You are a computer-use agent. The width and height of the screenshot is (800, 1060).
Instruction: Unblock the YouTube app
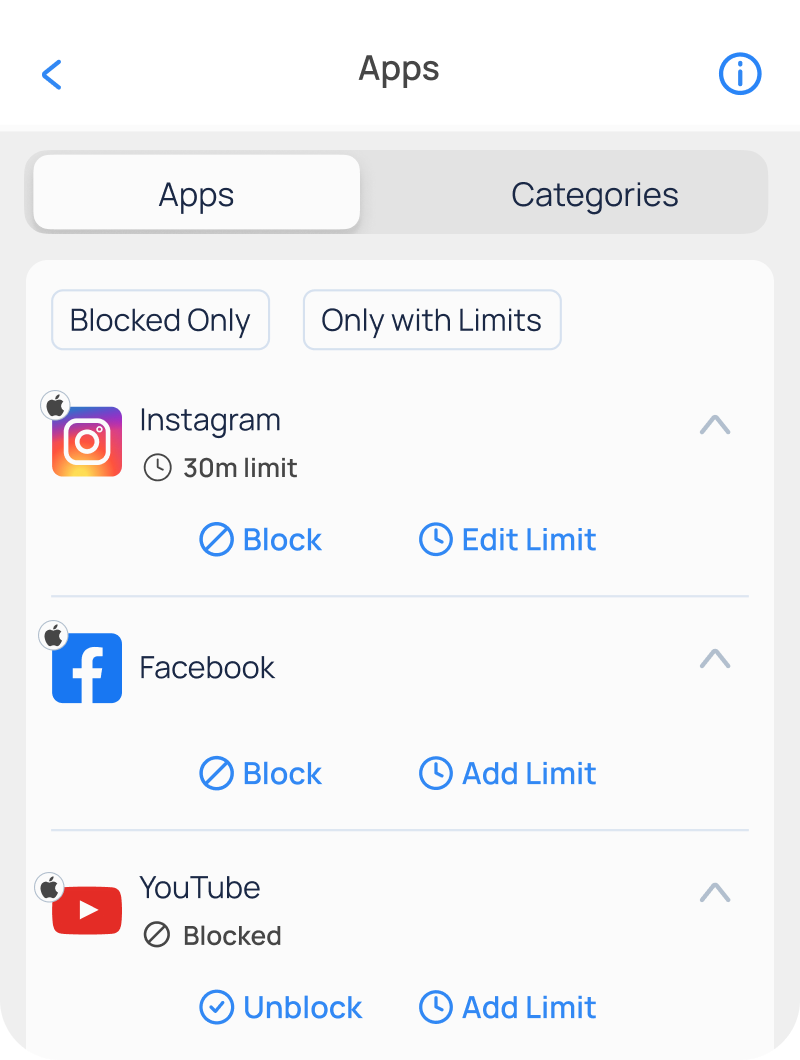coord(281,1008)
